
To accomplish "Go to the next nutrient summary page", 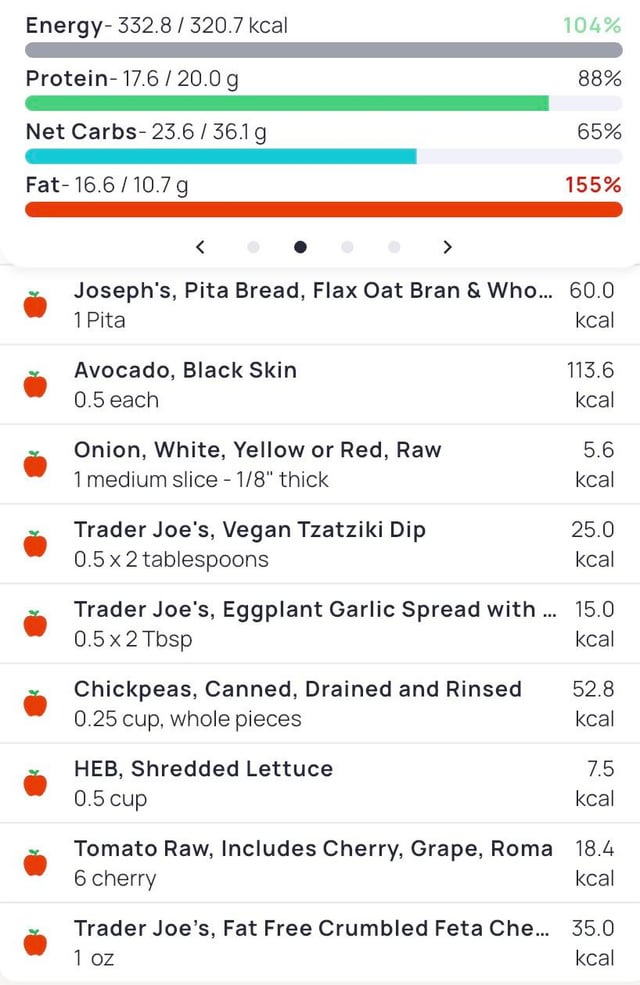I will 447,246.
